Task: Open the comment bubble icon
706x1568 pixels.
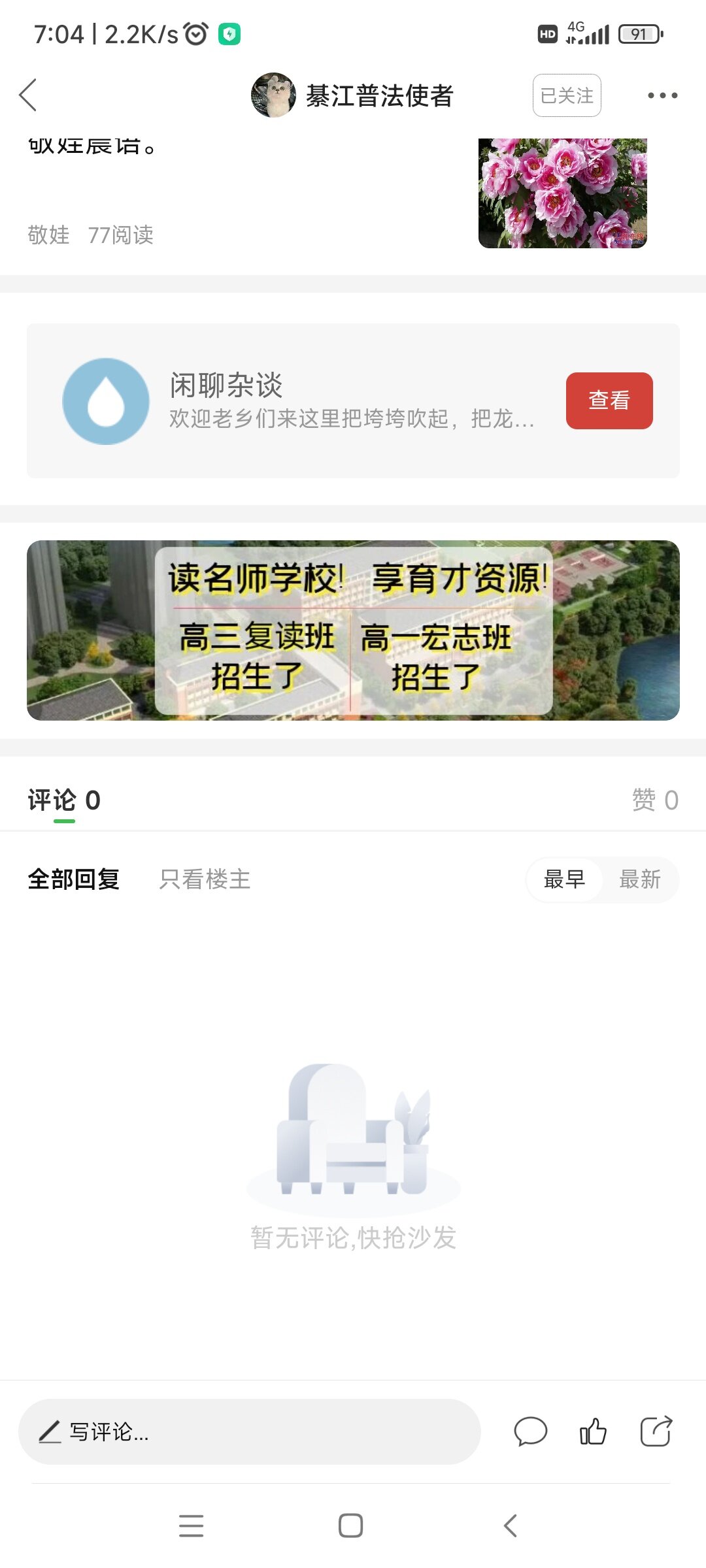Action: pos(530,1431)
